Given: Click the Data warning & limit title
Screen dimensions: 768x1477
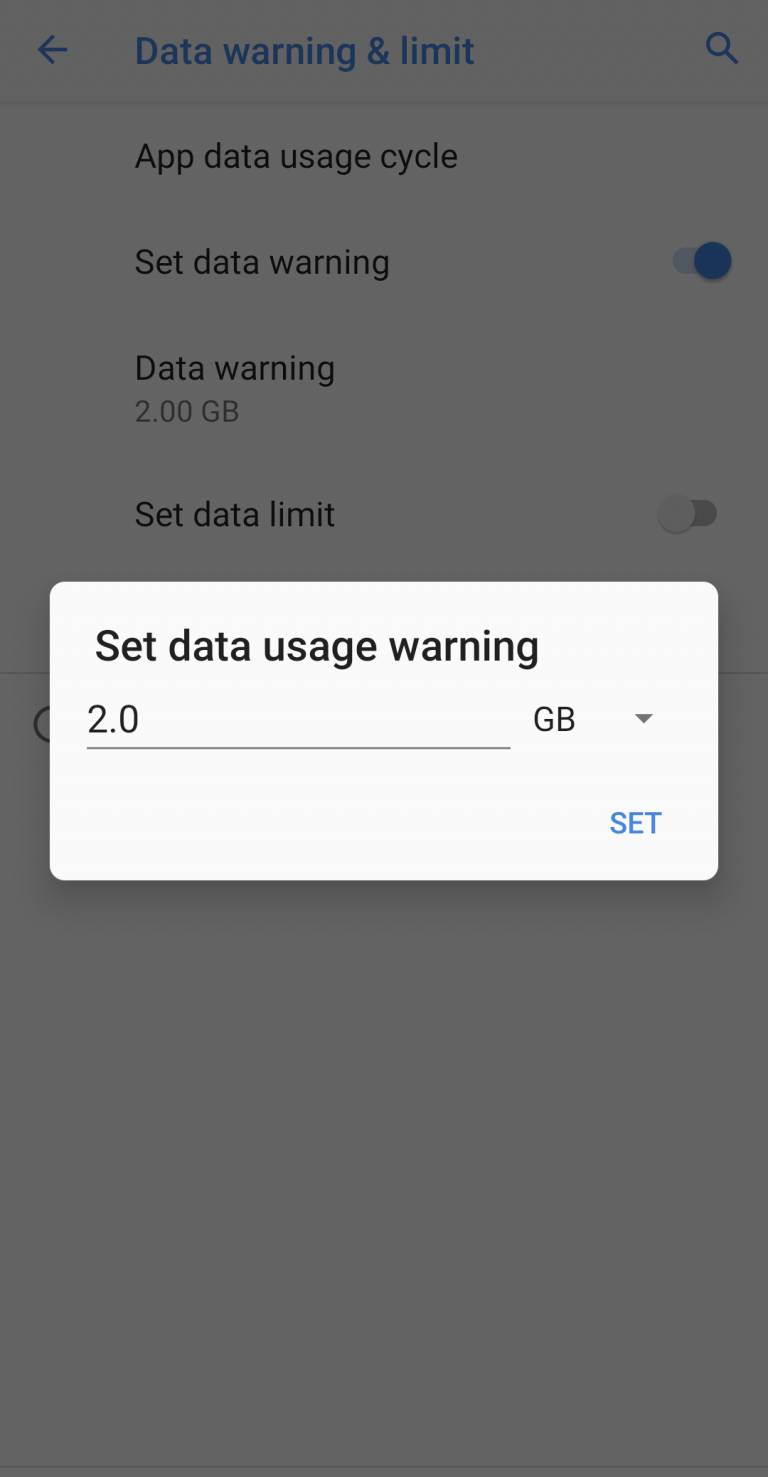Looking at the screenshot, I should (304, 50).
